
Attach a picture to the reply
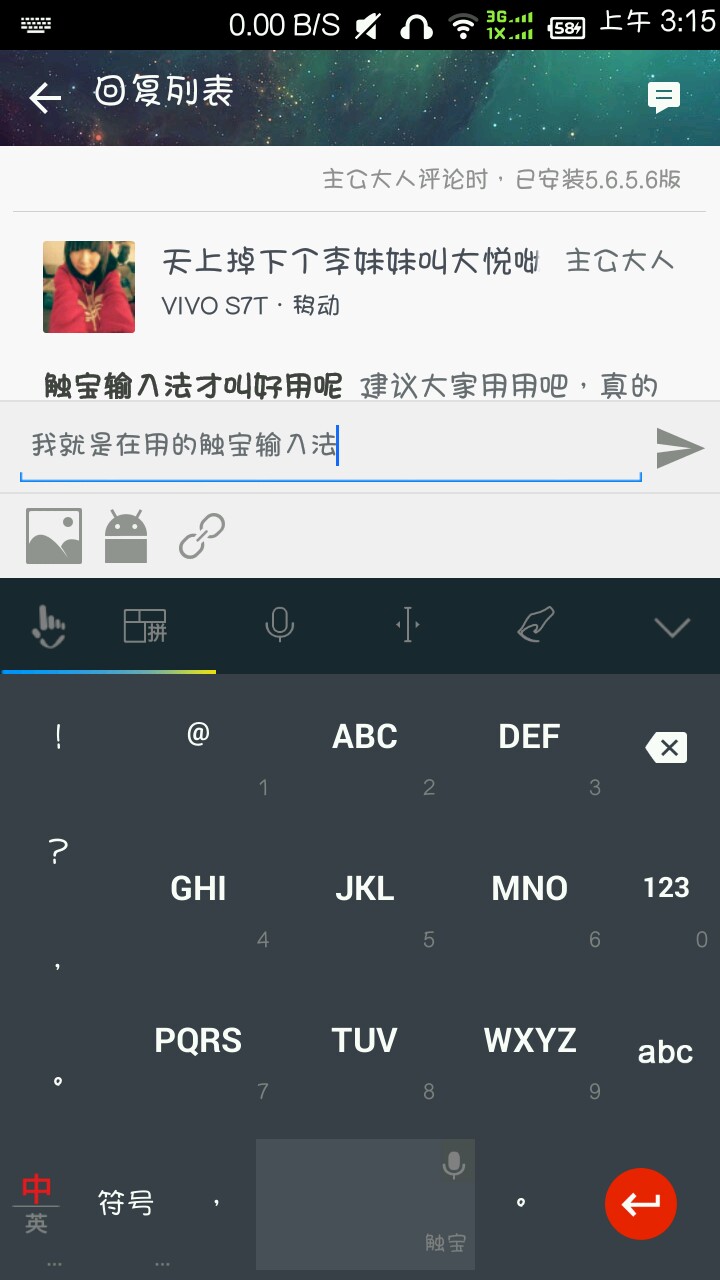[x=54, y=536]
